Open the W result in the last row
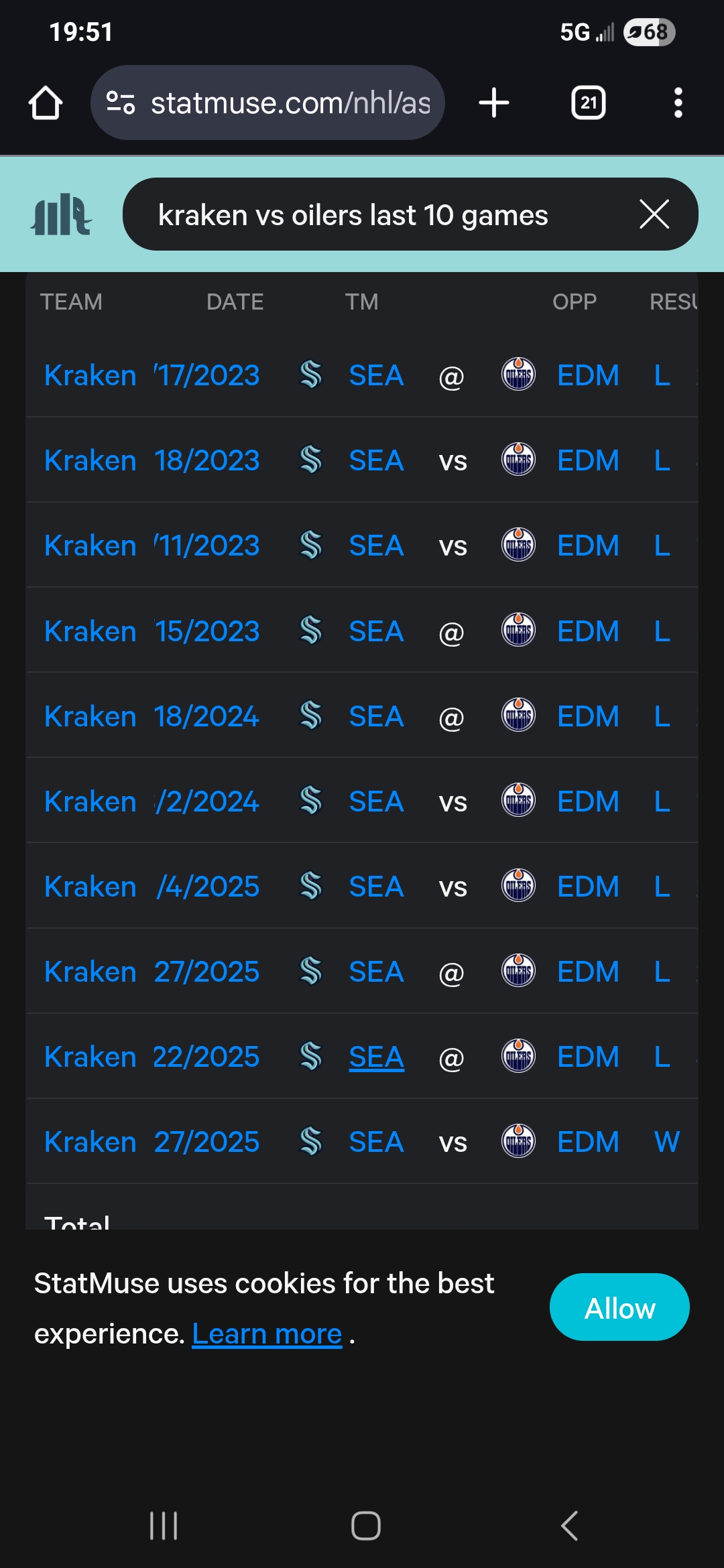This screenshot has width=724, height=1568. [x=667, y=1142]
